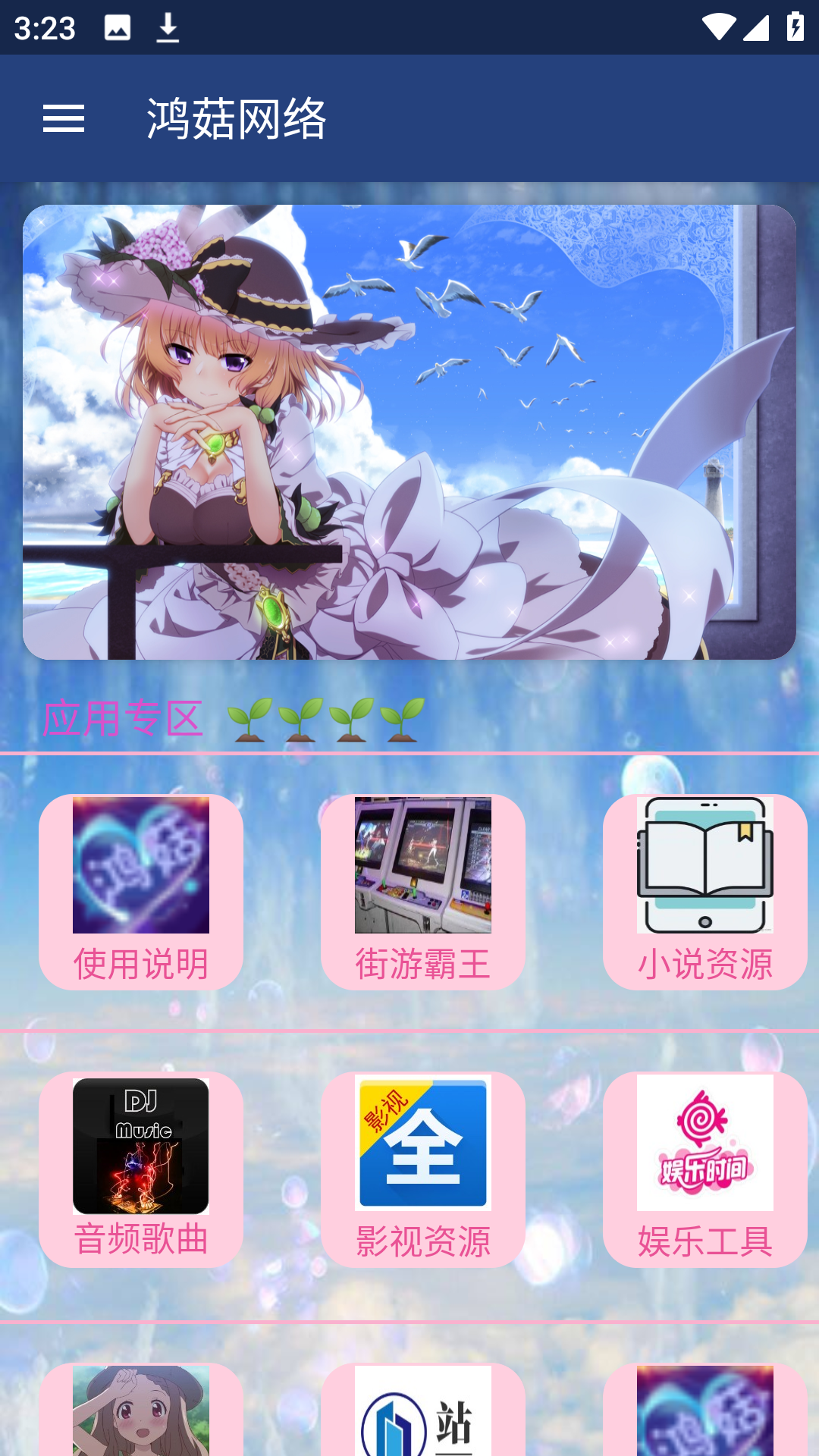819x1456 pixels.
Task: Open the 使用说明 tile
Action: [x=141, y=891]
